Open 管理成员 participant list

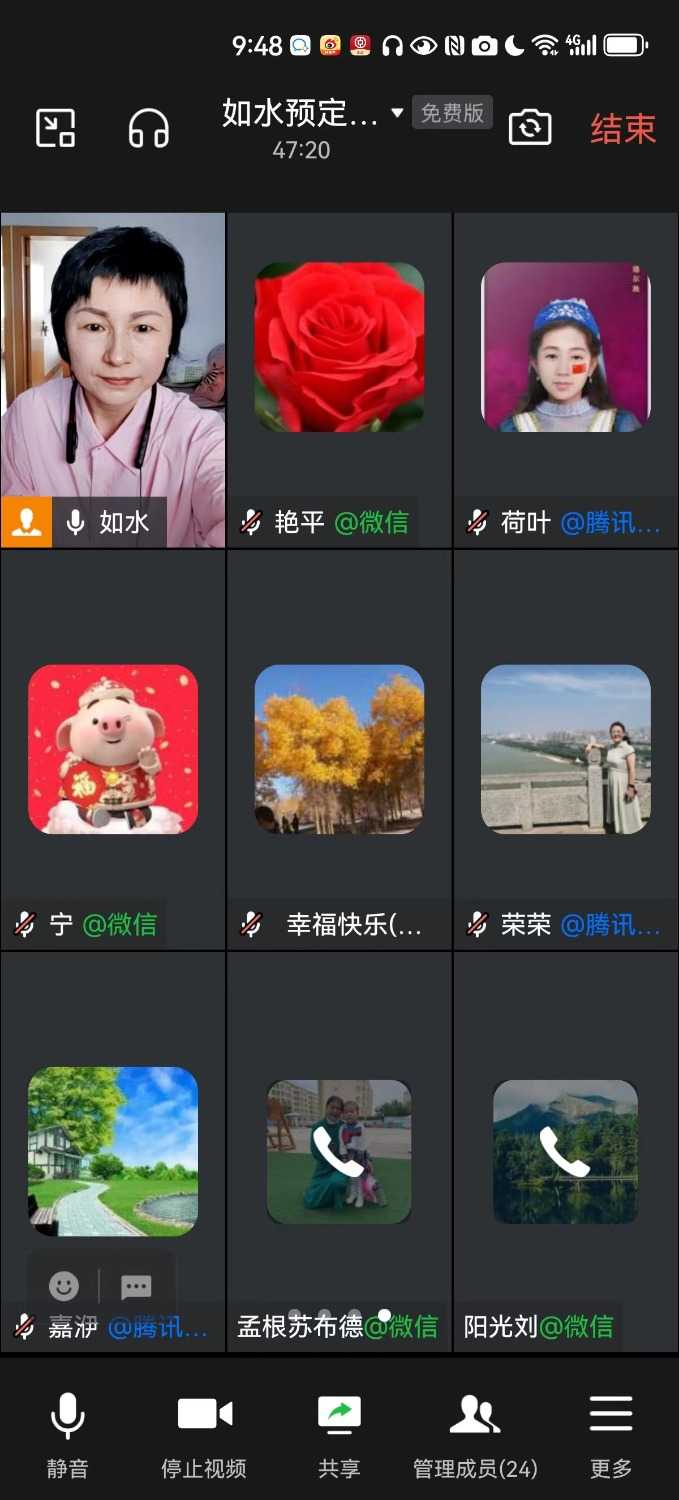(x=475, y=1435)
